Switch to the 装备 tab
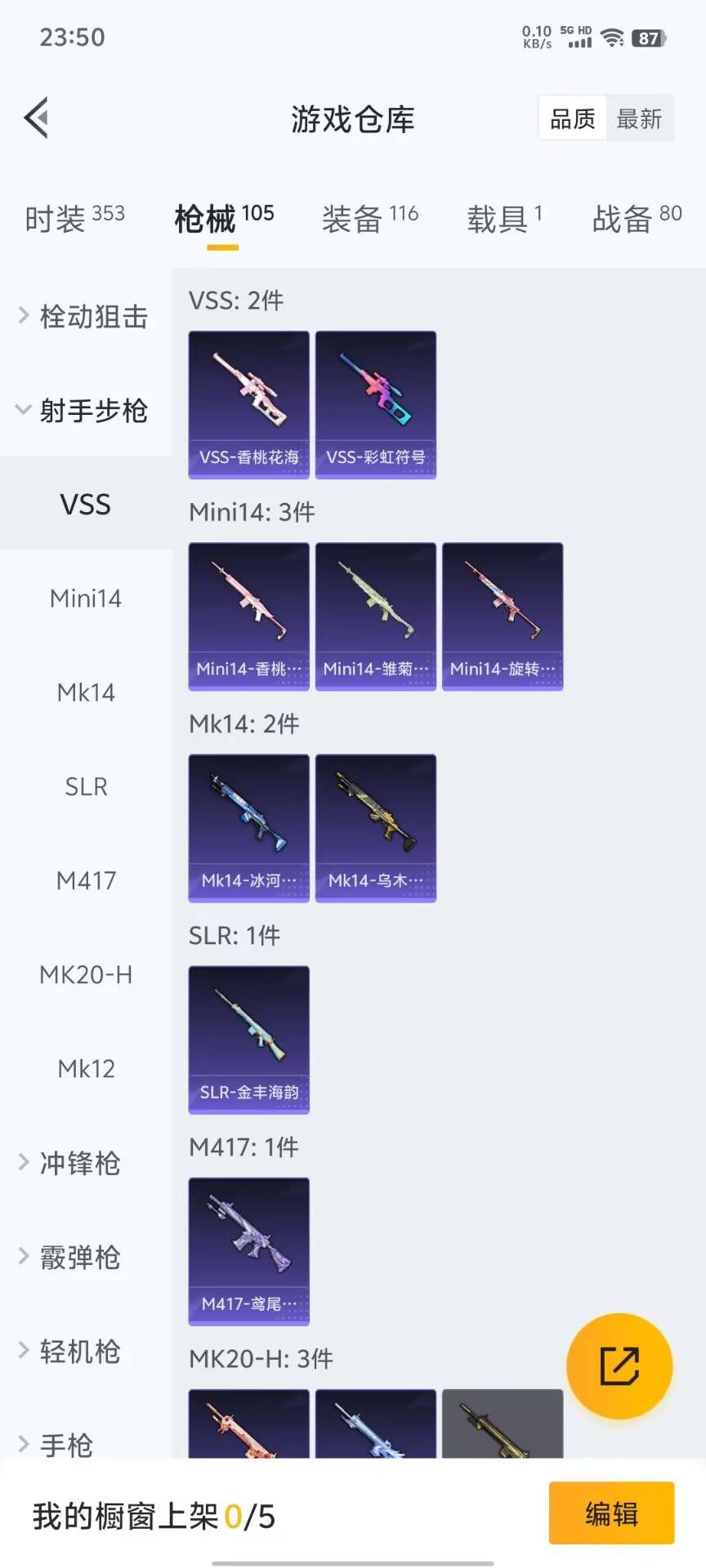This screenshot has height=1568, width=706. 369,218
